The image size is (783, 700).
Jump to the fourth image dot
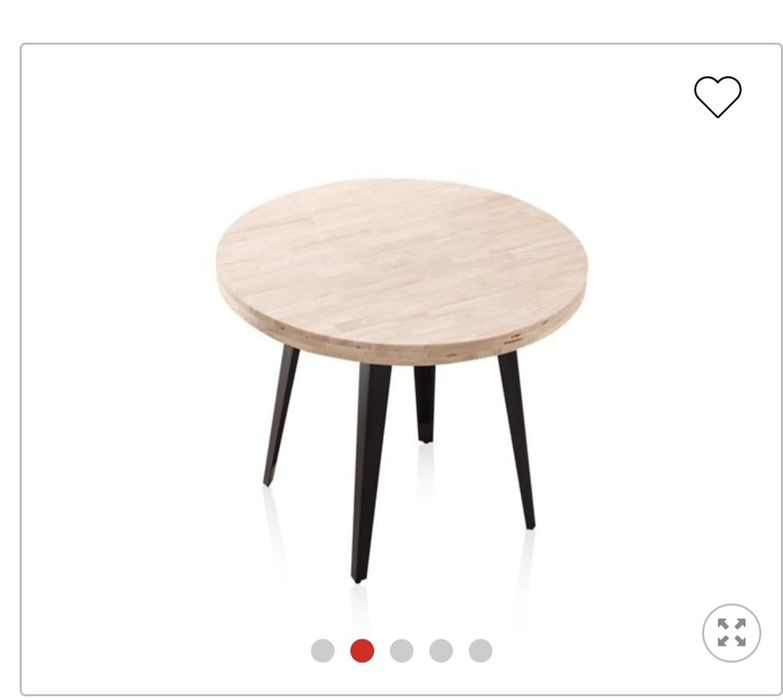[x=441, y=651]
